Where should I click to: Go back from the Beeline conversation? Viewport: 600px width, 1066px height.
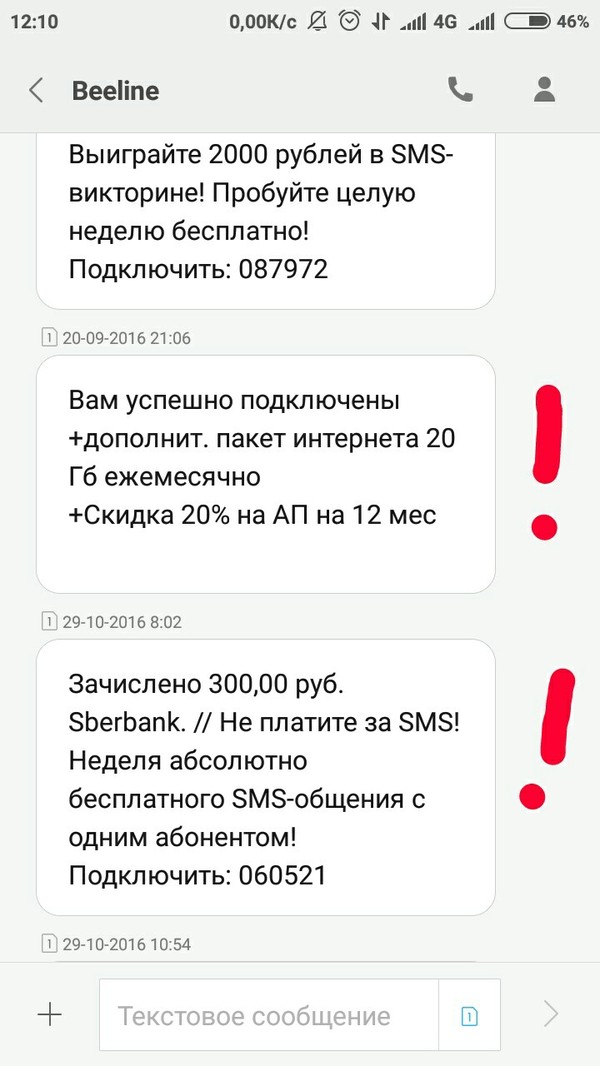[x=36, y=91]
